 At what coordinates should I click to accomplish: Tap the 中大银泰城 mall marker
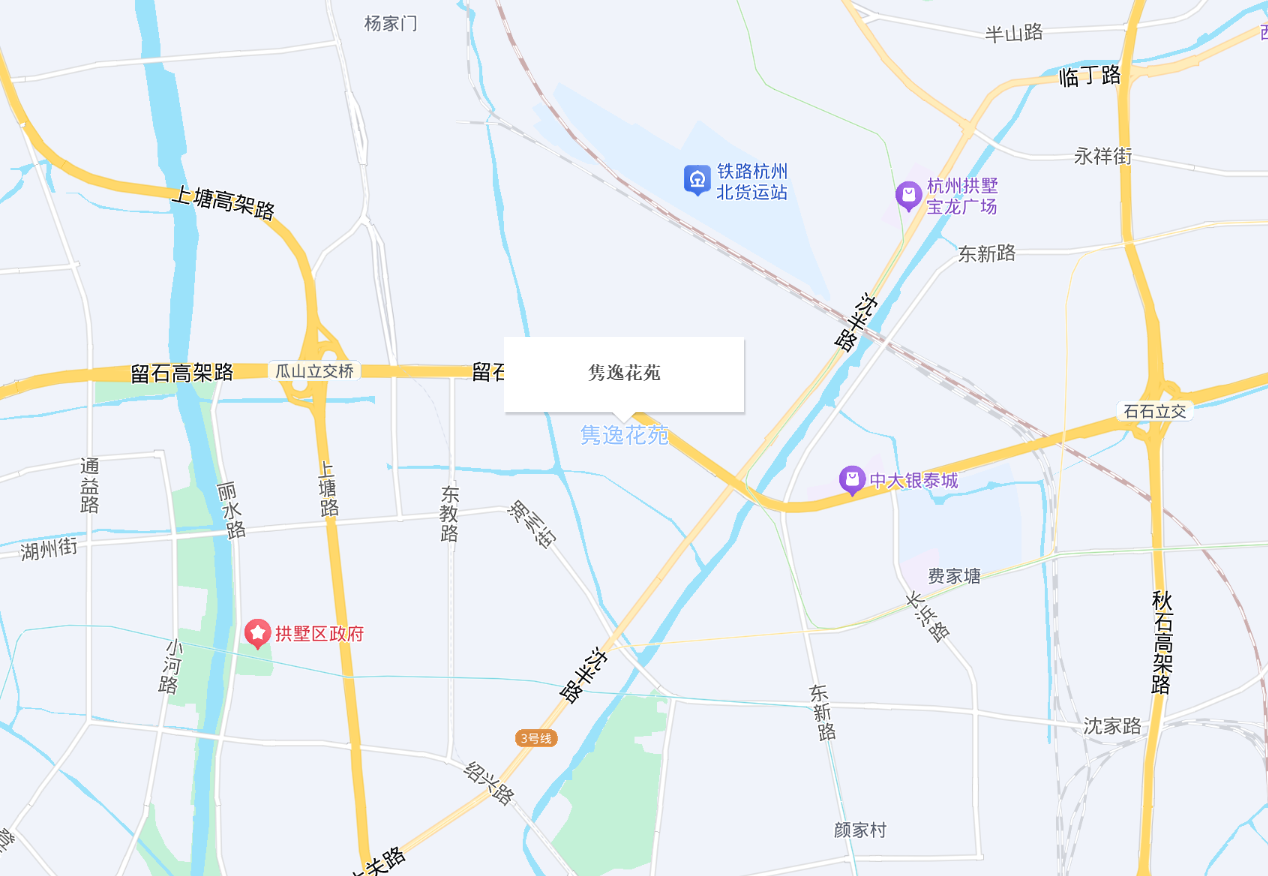tap(852, 480)
